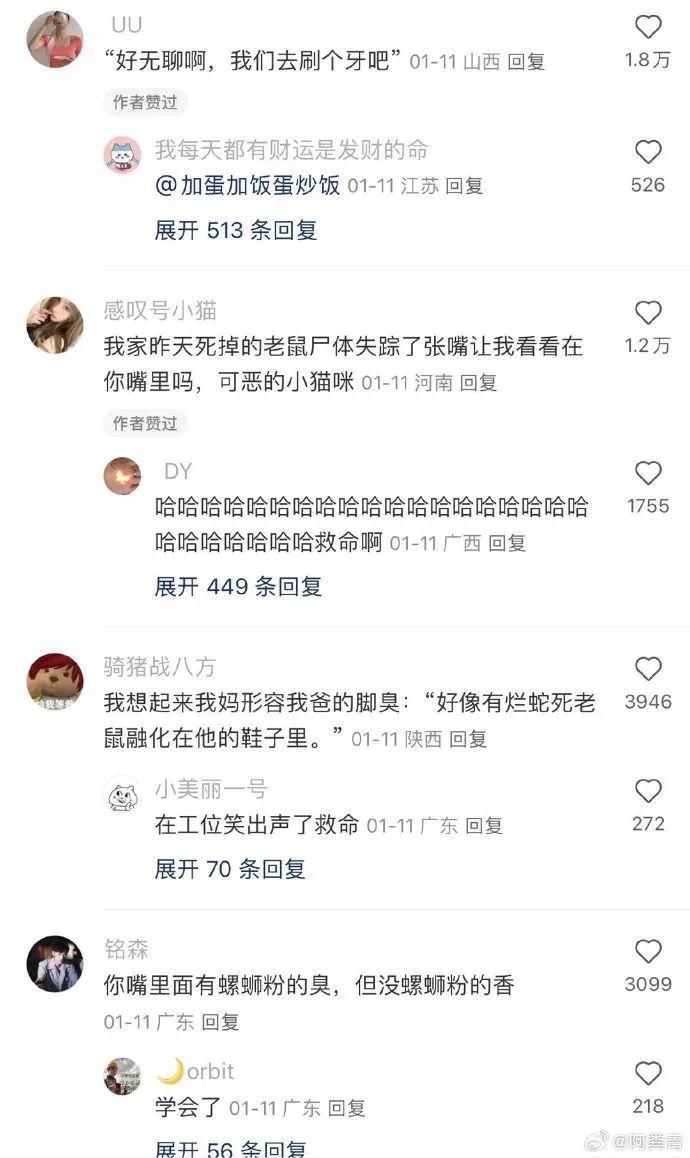
Task: Reply to 铭森's comment via 回复
Action: point(220,1022)
